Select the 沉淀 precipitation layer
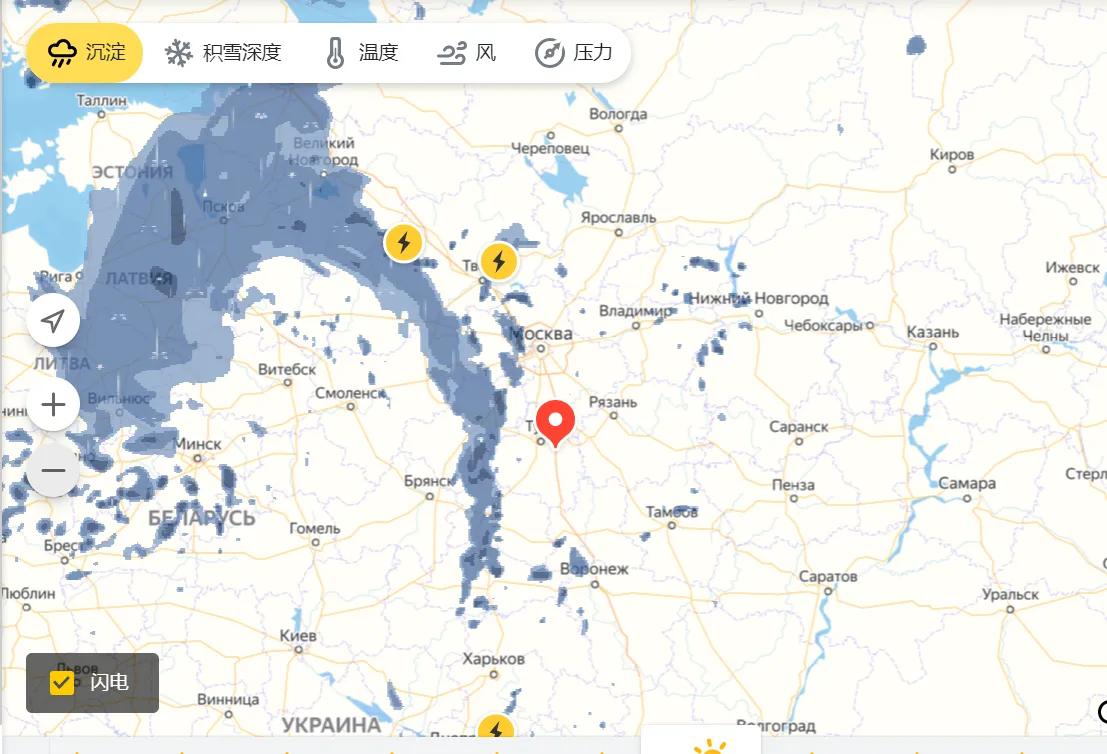The height and width of the screenshot is (754, 1107). (85, 53)
